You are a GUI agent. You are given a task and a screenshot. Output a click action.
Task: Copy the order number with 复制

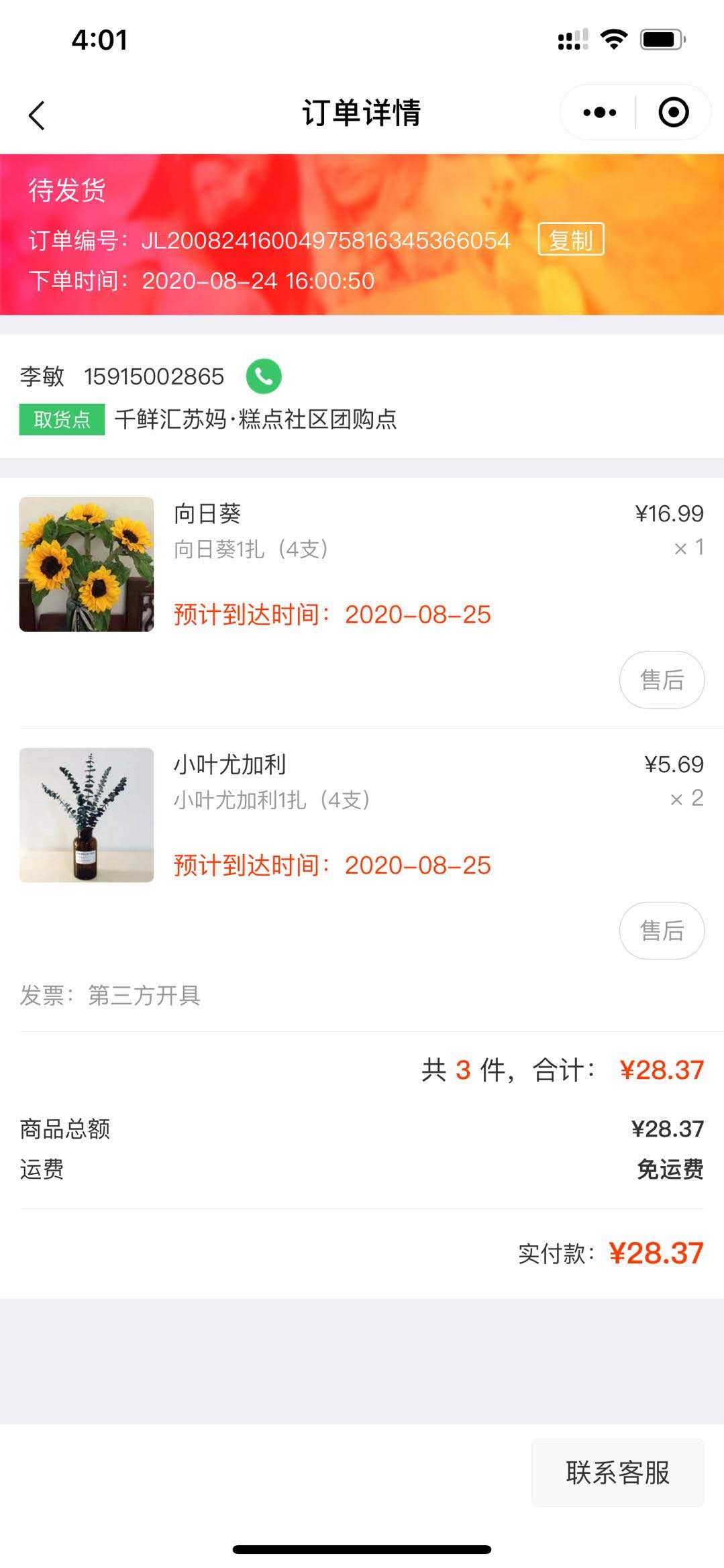point(570,240)
